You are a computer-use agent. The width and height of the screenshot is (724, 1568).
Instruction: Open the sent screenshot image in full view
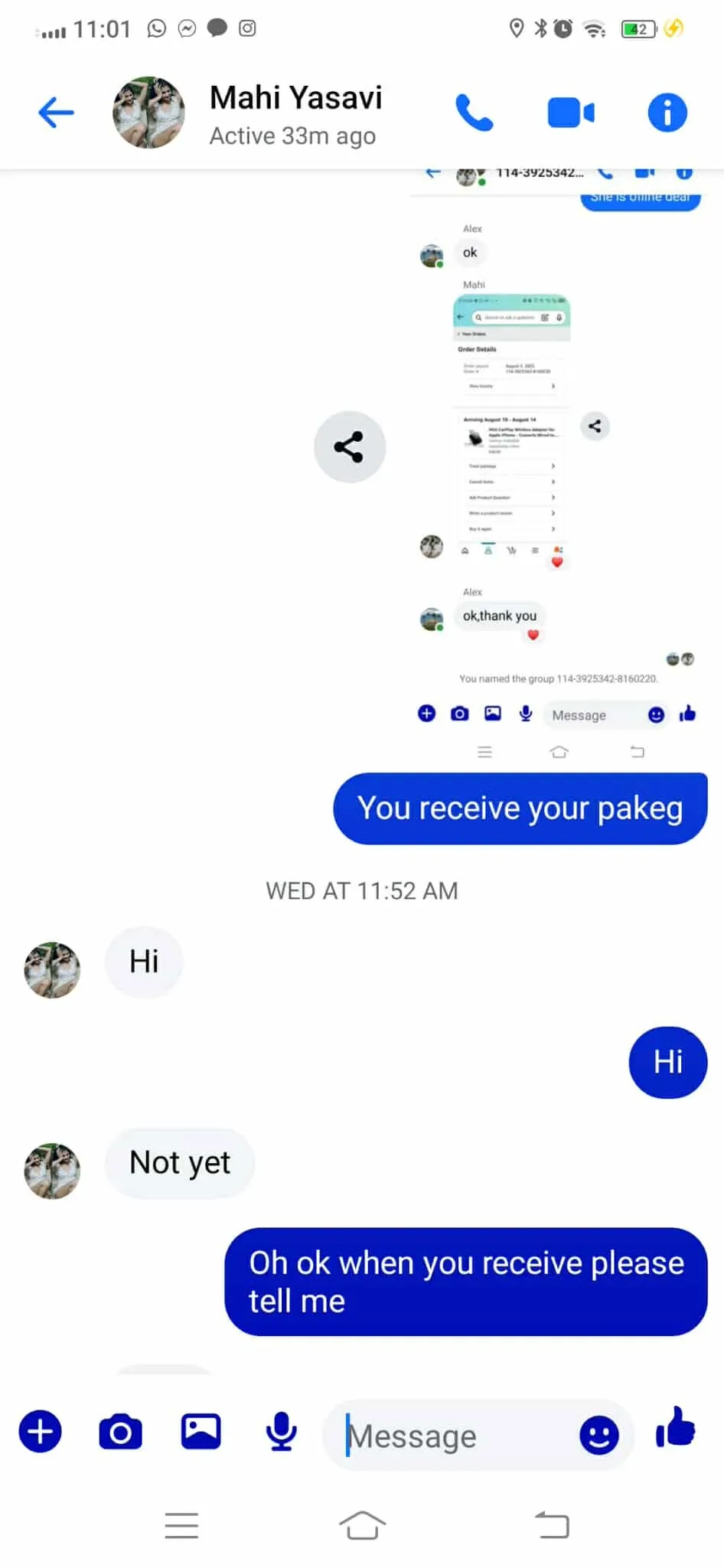557,459
